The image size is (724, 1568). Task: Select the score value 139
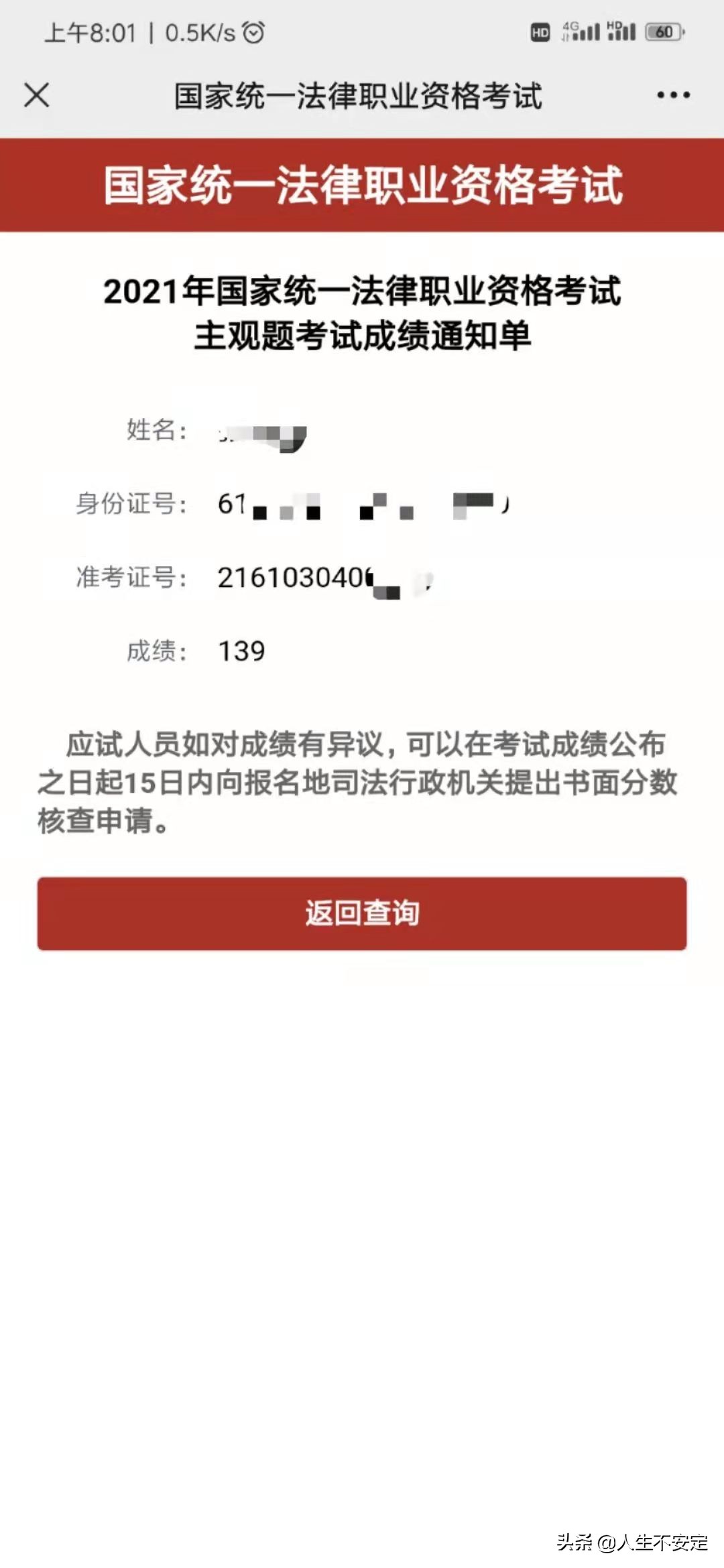pos(241,649)
